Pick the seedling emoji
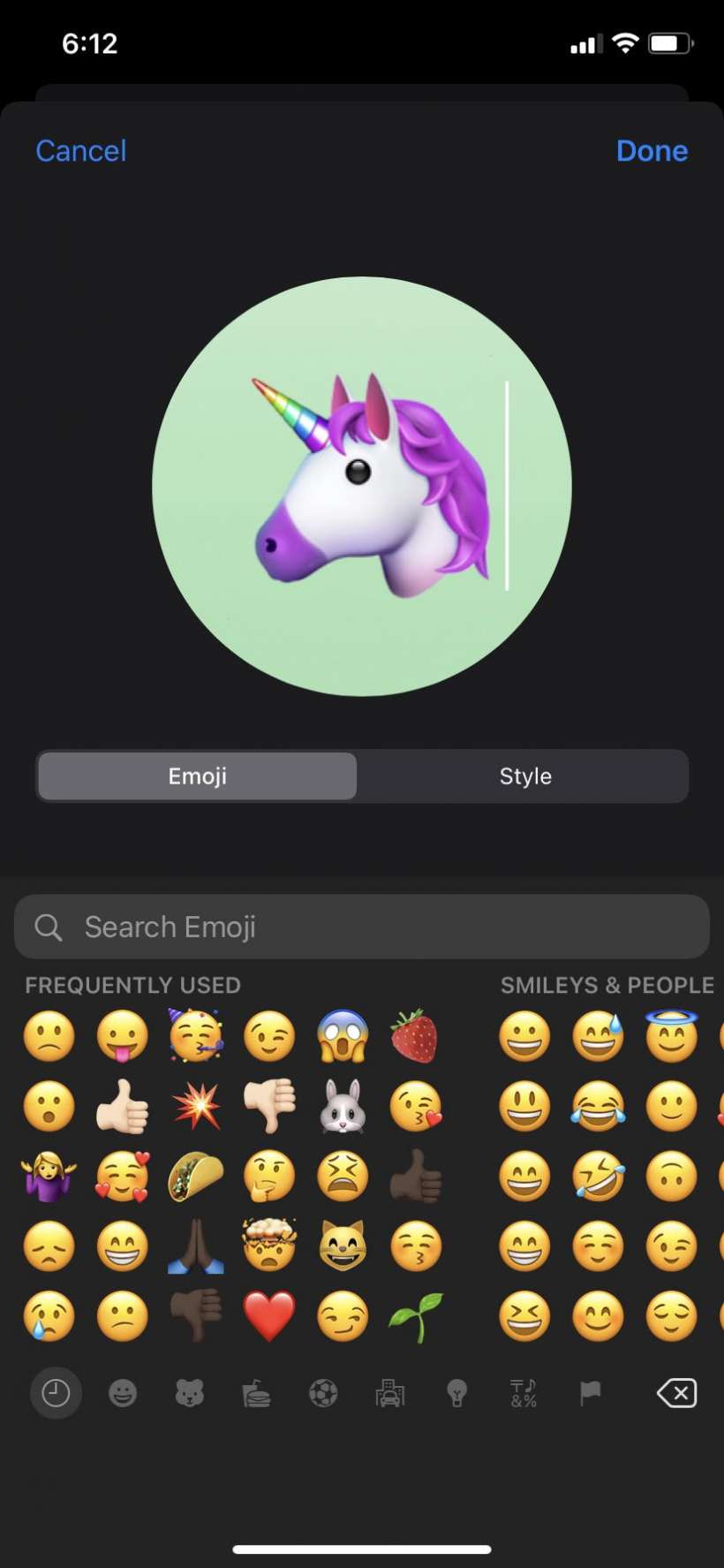The image size is (724, 1568). click(415, 1316)
